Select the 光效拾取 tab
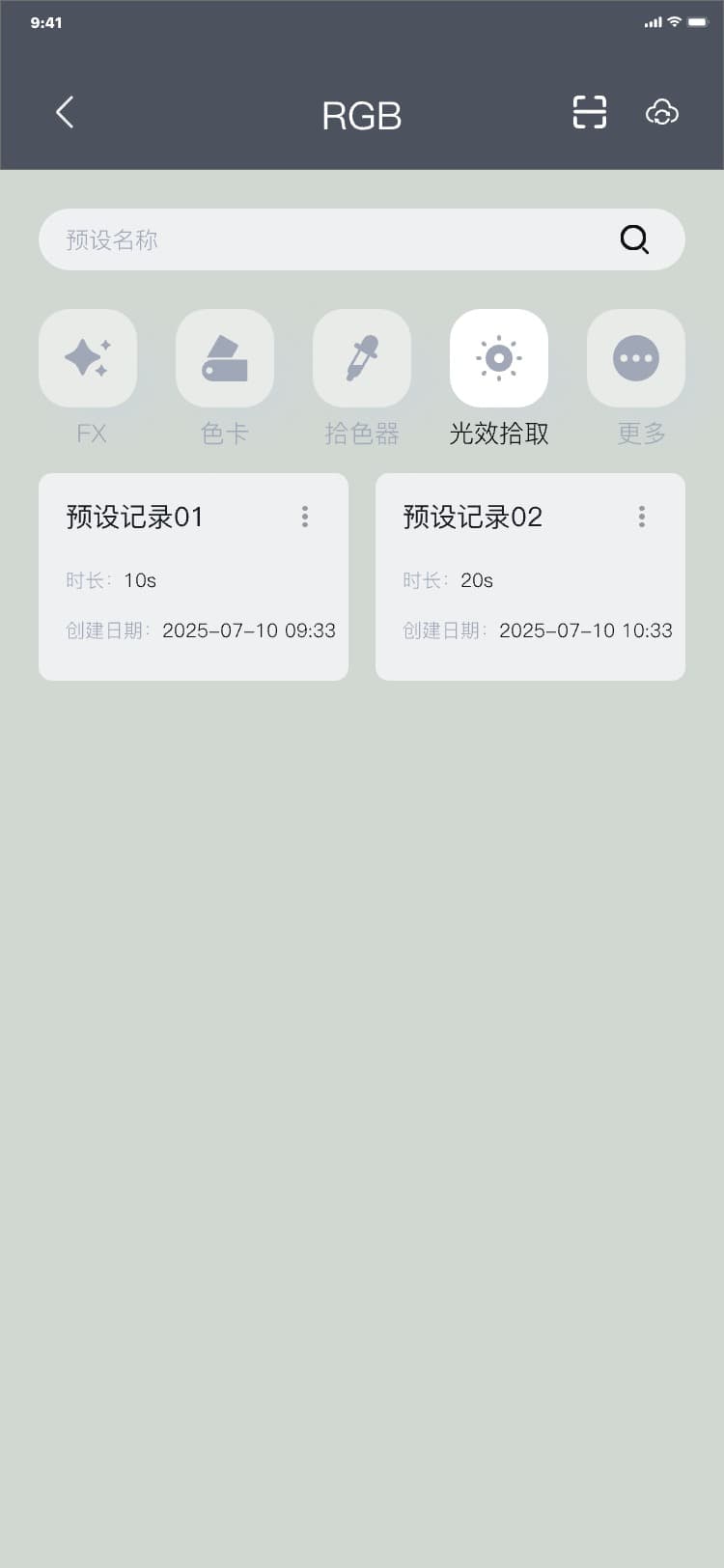This screenshot has height=1568, width=724. [499, 358]
